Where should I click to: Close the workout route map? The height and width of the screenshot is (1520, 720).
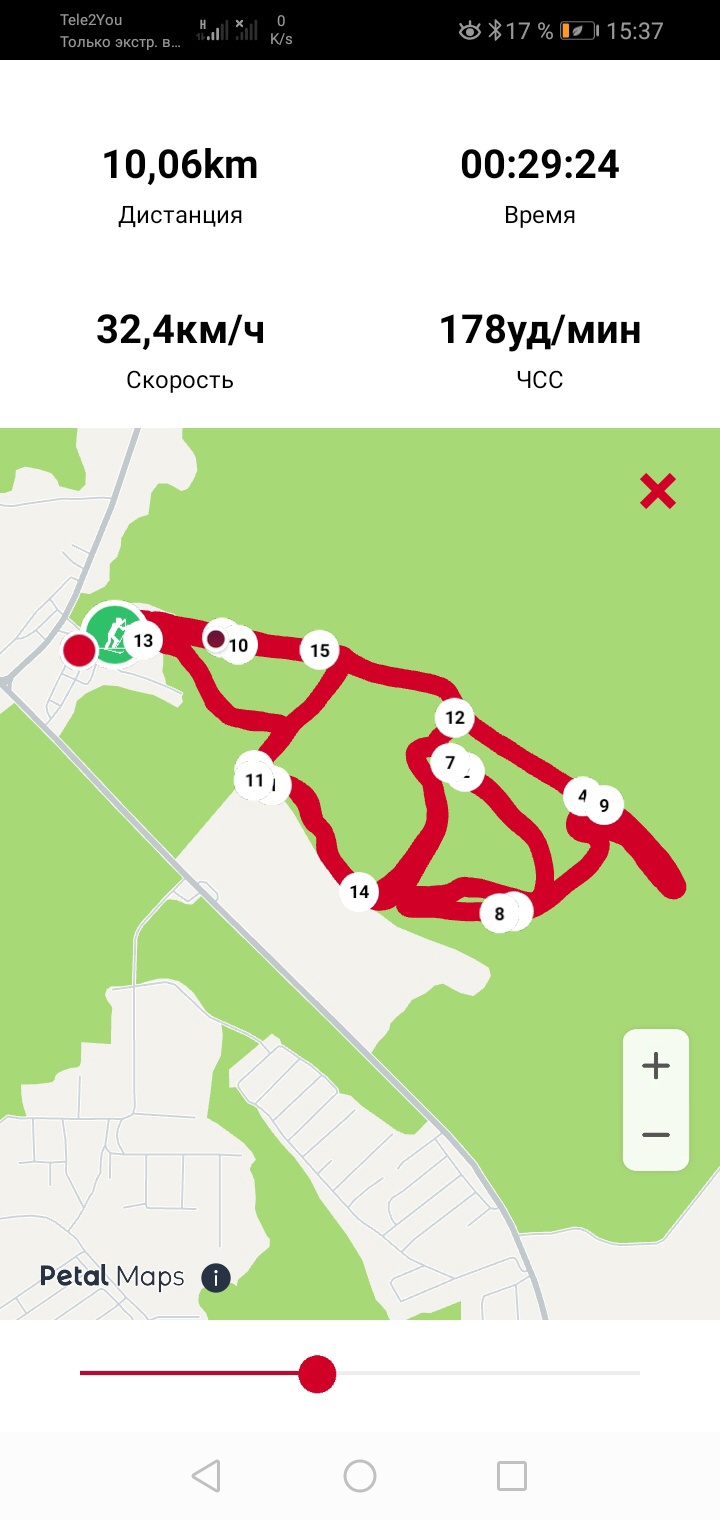[657, 491]
